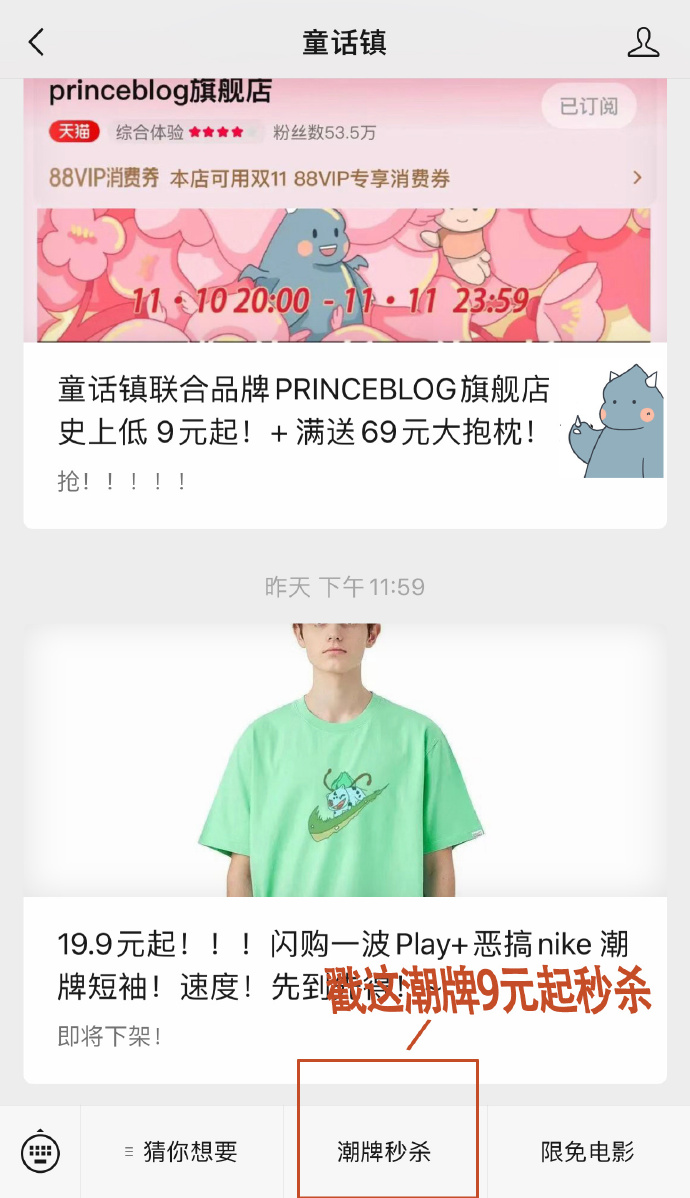The image size is (690, 1198).
Task: Tap the 潮牌秒杀 menu button
Action: (x=384, y=1151)
